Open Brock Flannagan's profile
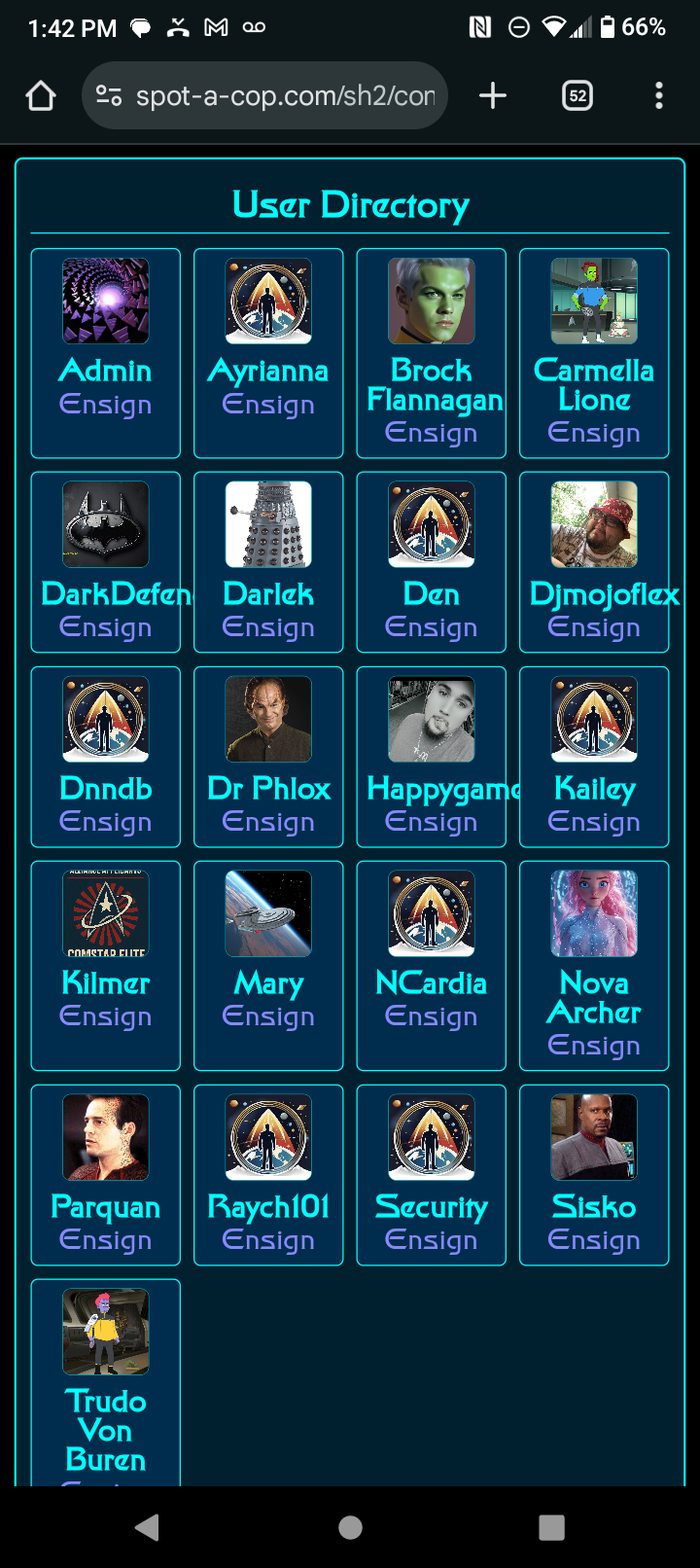The width and height of the screenshot is (700, 1568). 432,352
